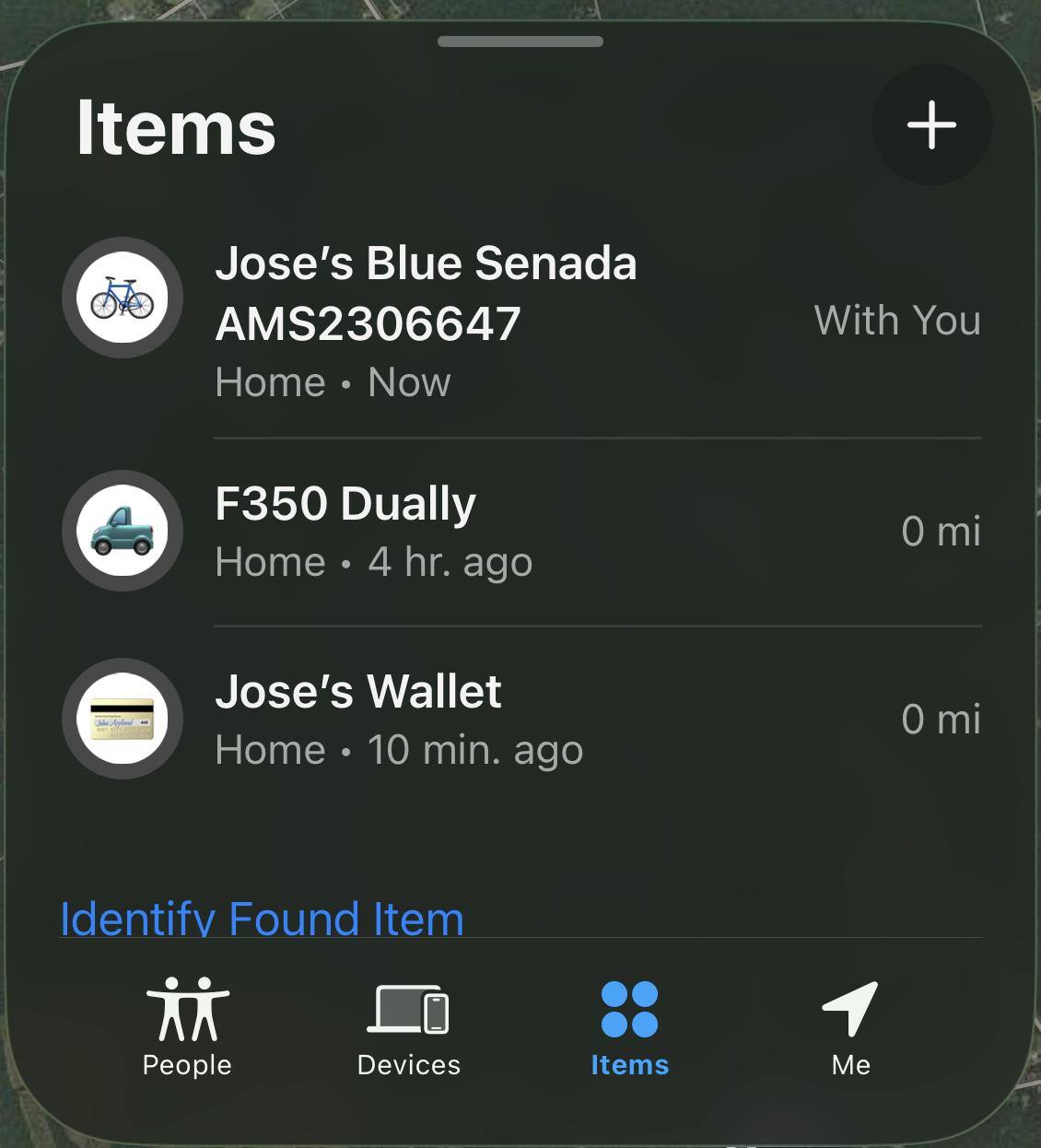Select the Items tab

coord(629,1026)
